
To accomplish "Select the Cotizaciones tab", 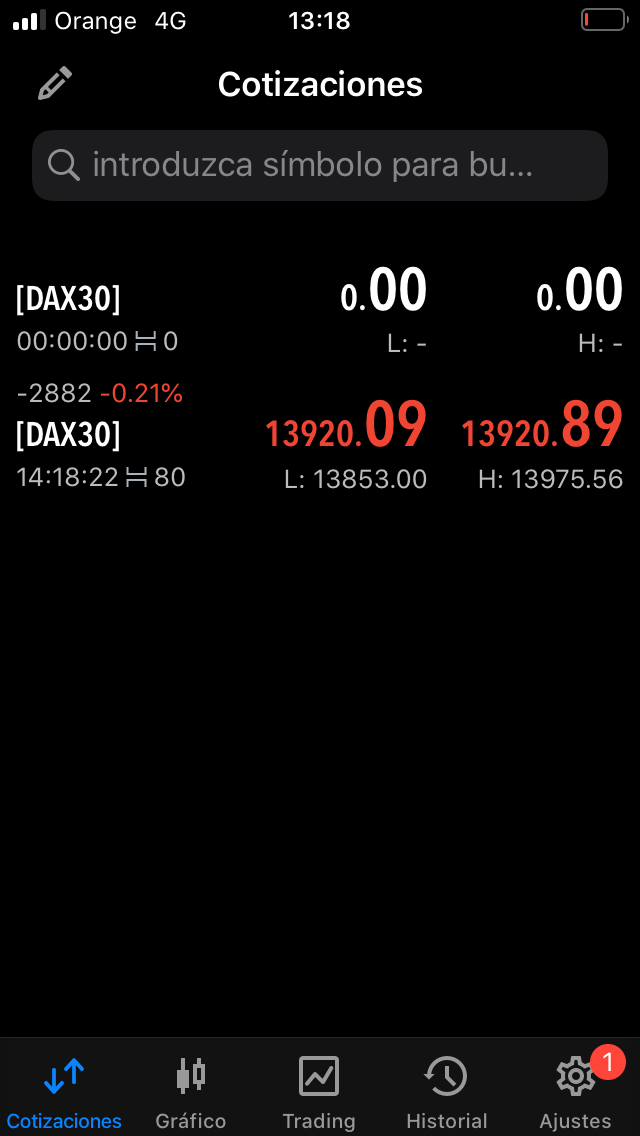I will tap(64, 1092).
